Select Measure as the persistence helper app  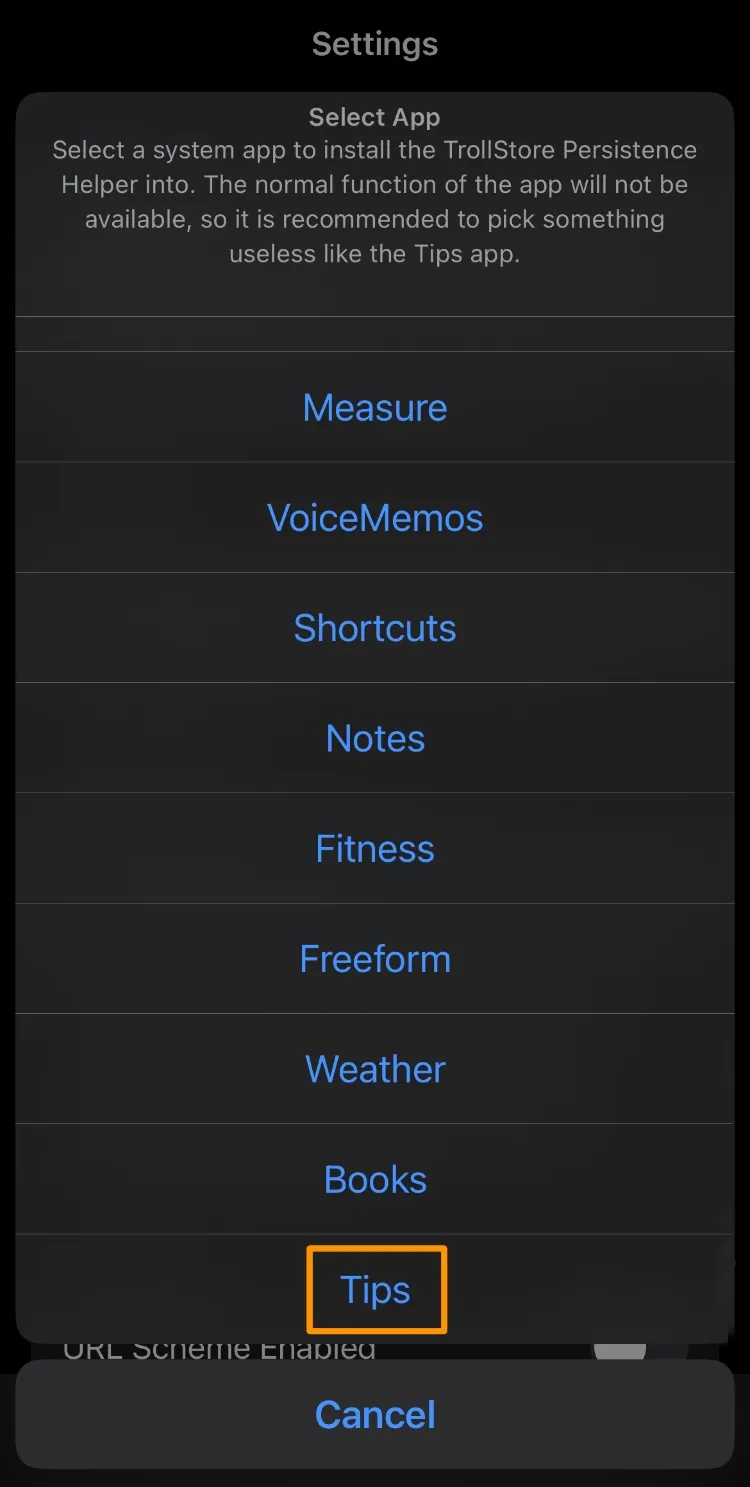[375, 407]
